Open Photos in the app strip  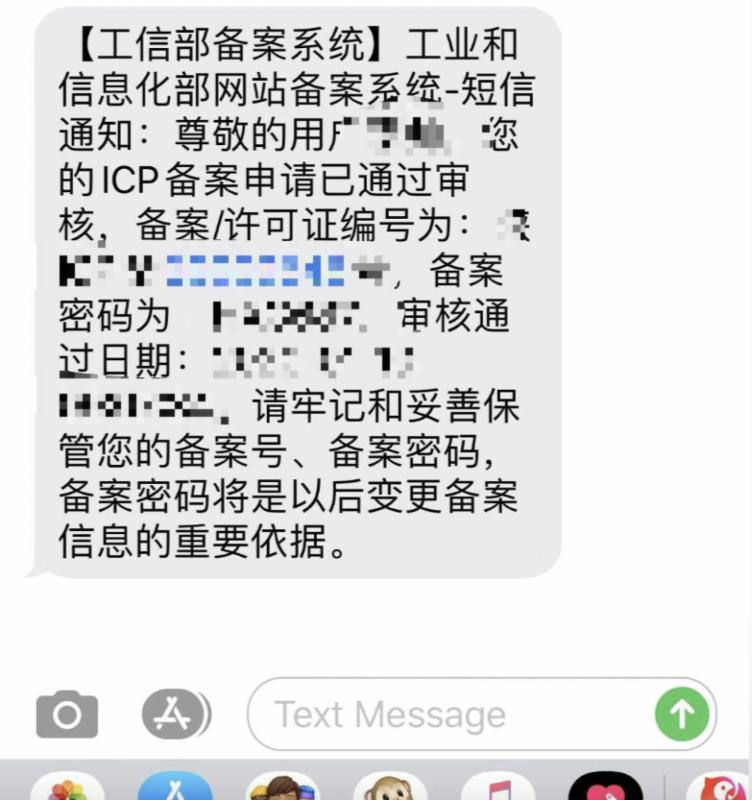pos(67,788)
